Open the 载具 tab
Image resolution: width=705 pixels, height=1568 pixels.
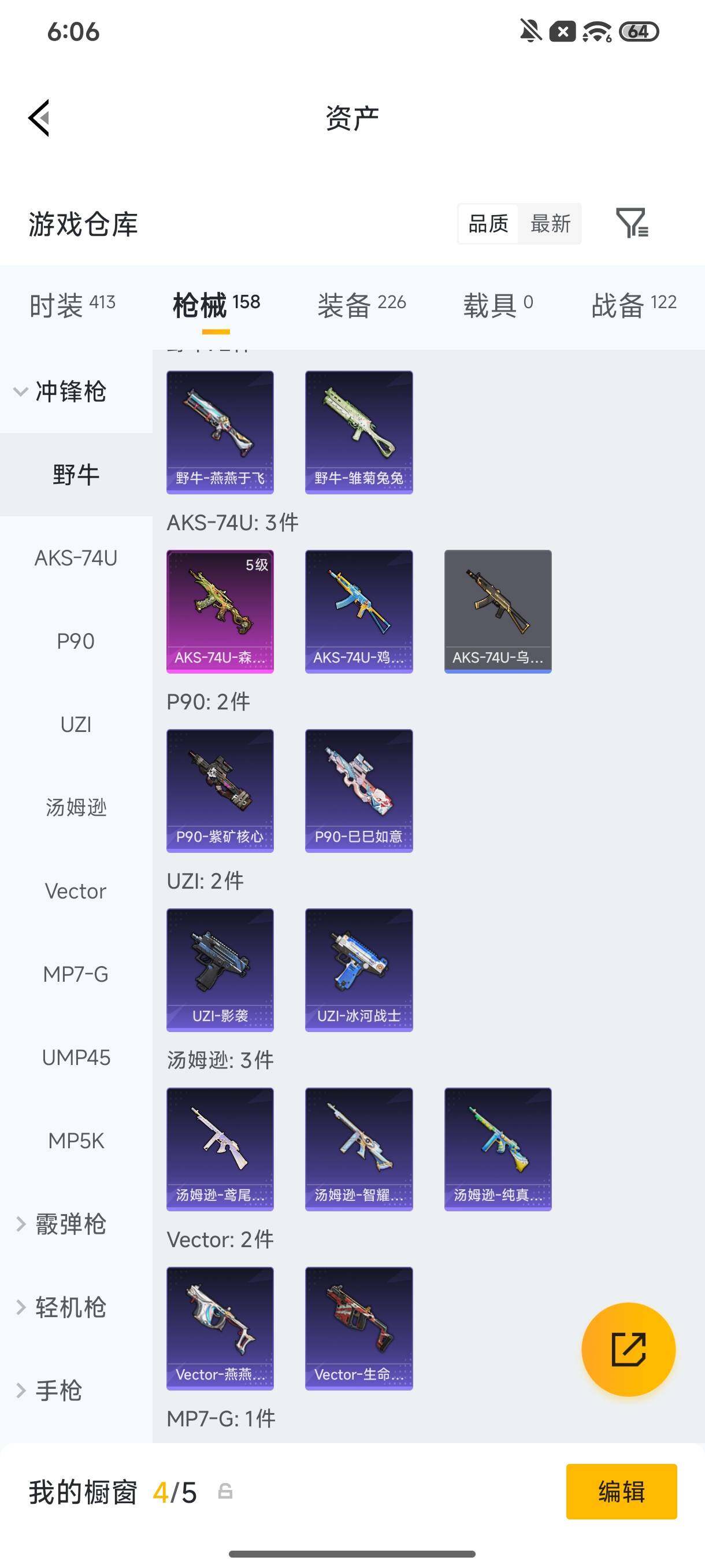coord(498,304)
